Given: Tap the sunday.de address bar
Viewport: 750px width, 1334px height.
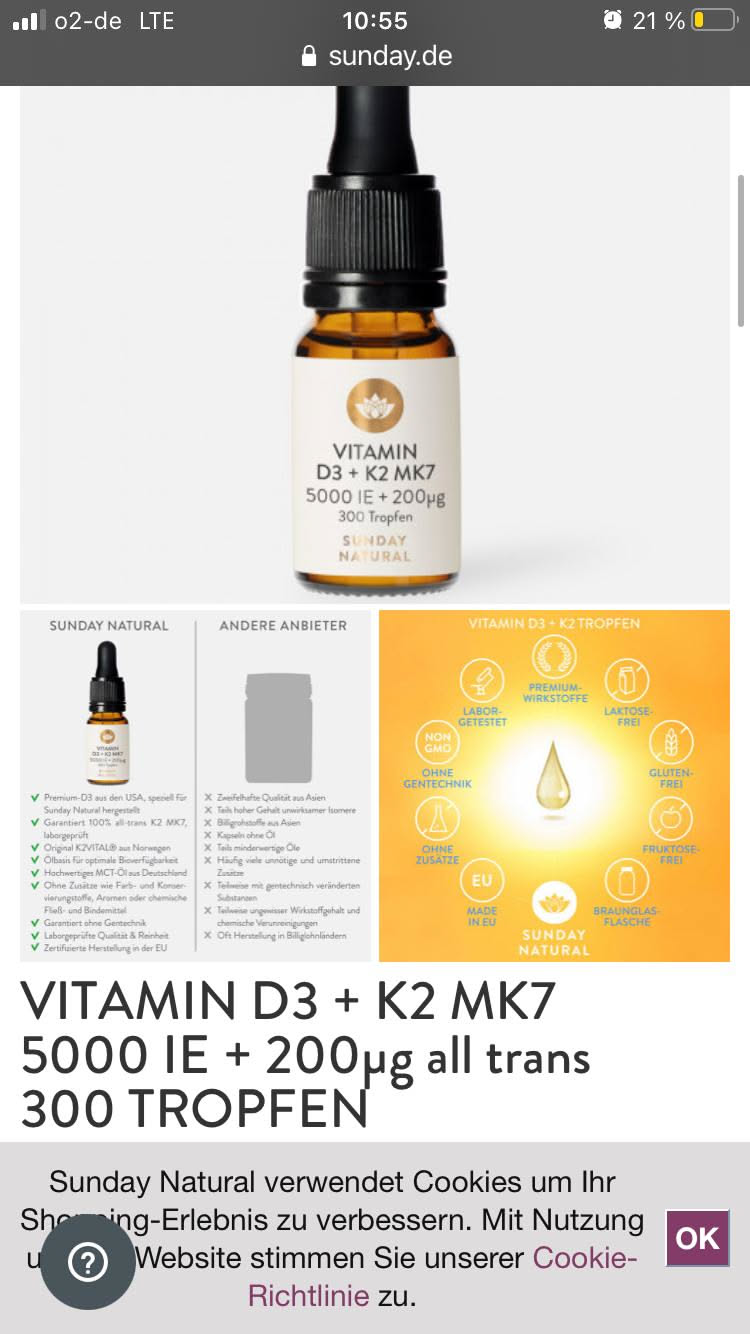Looking at the screenshot, I should click(376, 56).
